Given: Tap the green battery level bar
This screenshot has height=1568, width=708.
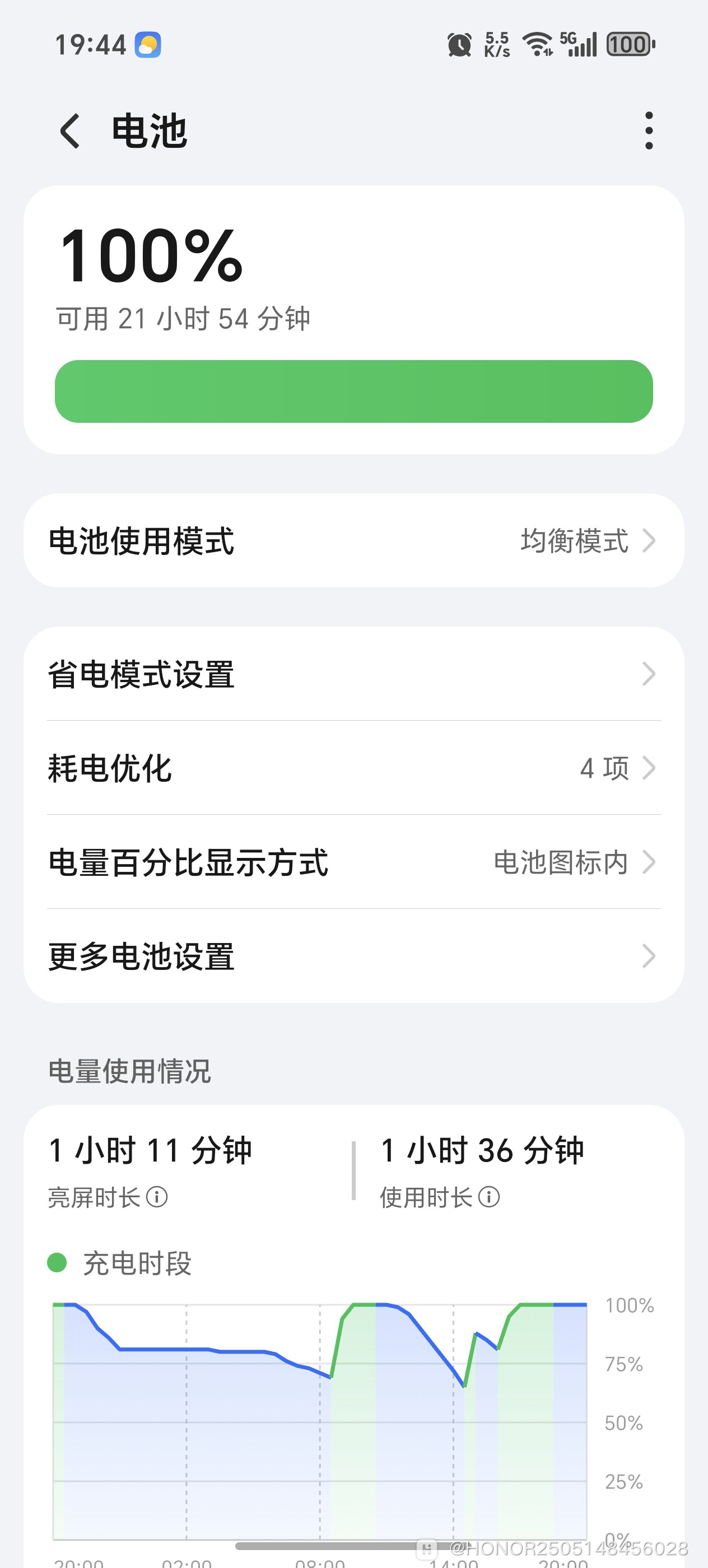Looking at the screenshot, I should tap(353, 390).
